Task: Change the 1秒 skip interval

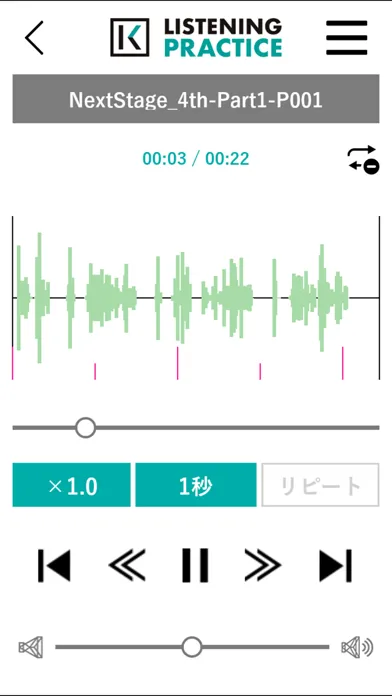Action: 196,485
